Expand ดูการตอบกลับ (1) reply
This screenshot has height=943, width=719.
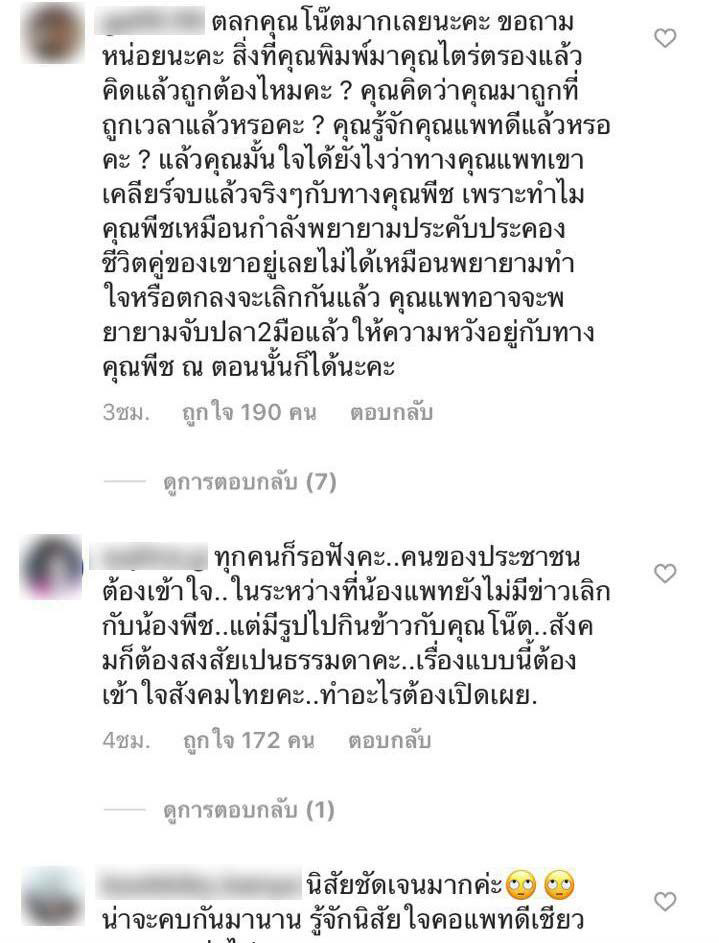(249, 809)
